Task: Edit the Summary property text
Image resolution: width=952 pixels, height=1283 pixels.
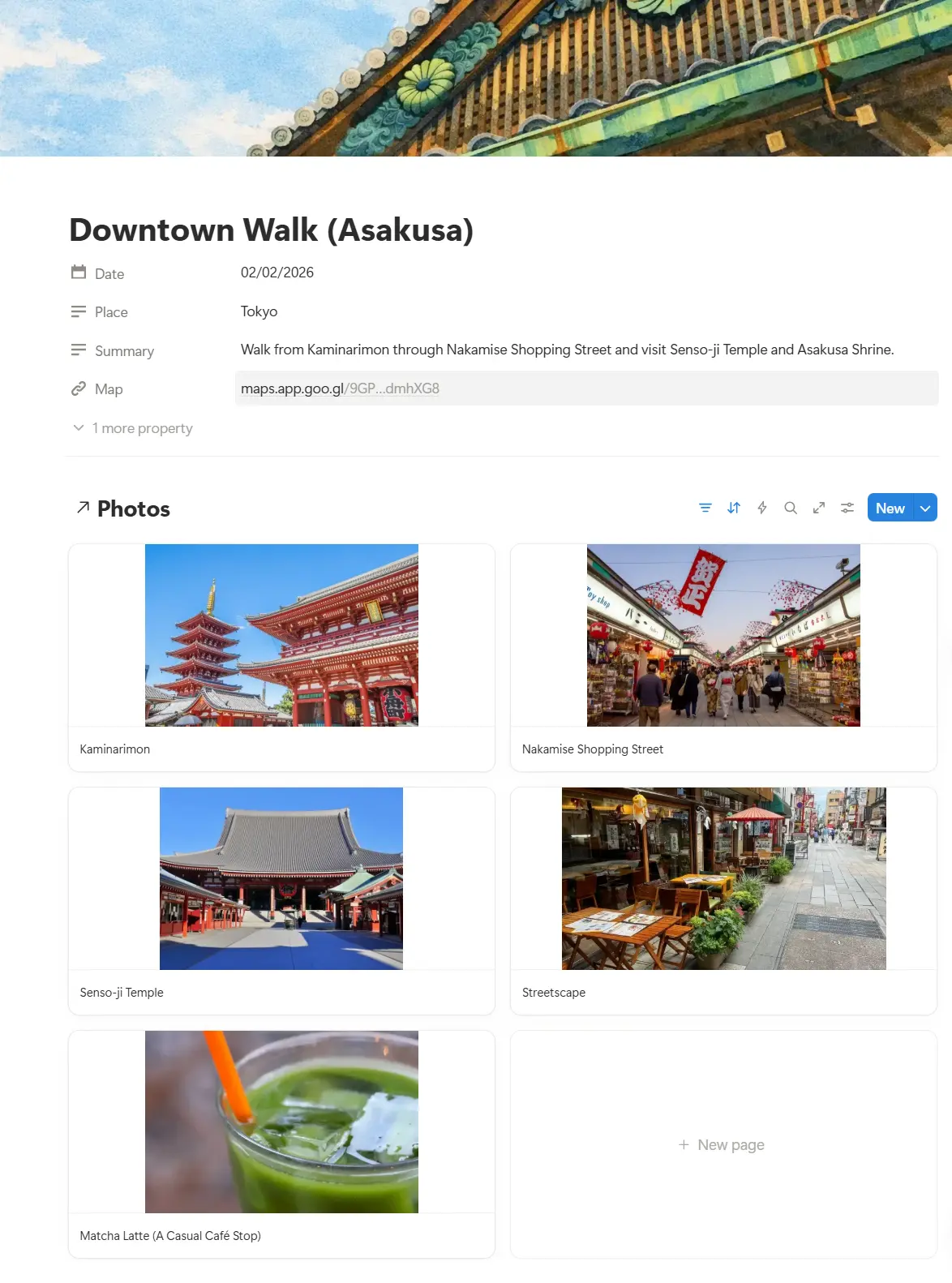Action: [x=567, y=350]
